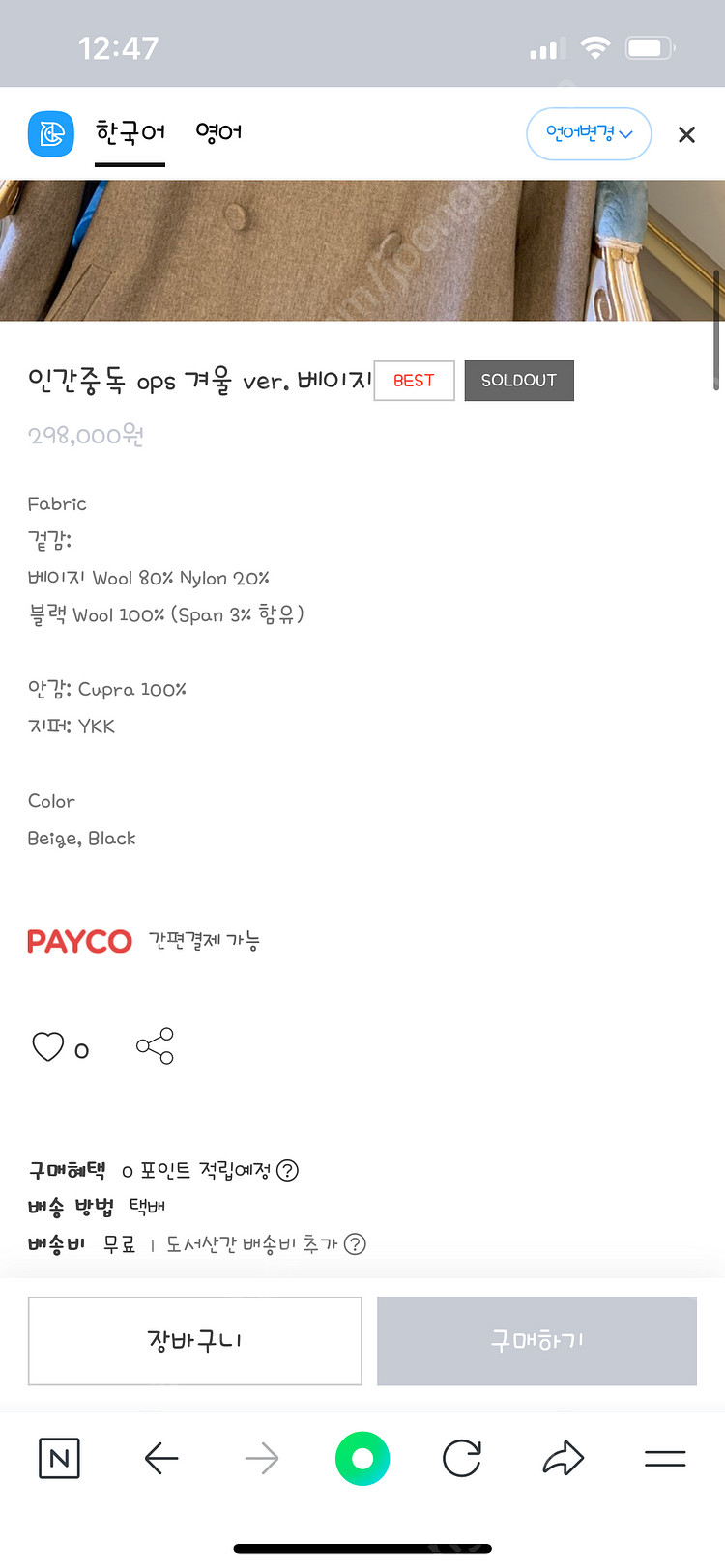Share this product

[155, 1046]
